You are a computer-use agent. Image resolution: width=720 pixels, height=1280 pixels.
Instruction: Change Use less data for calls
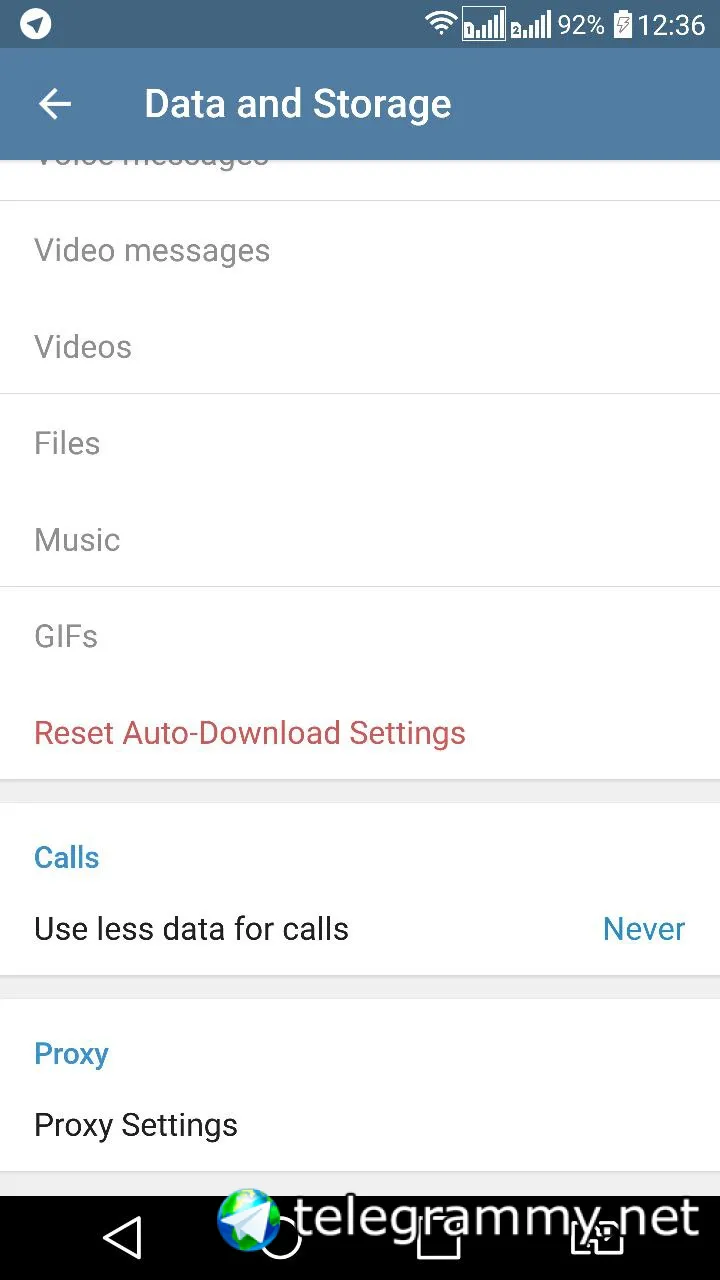point(360,929)
